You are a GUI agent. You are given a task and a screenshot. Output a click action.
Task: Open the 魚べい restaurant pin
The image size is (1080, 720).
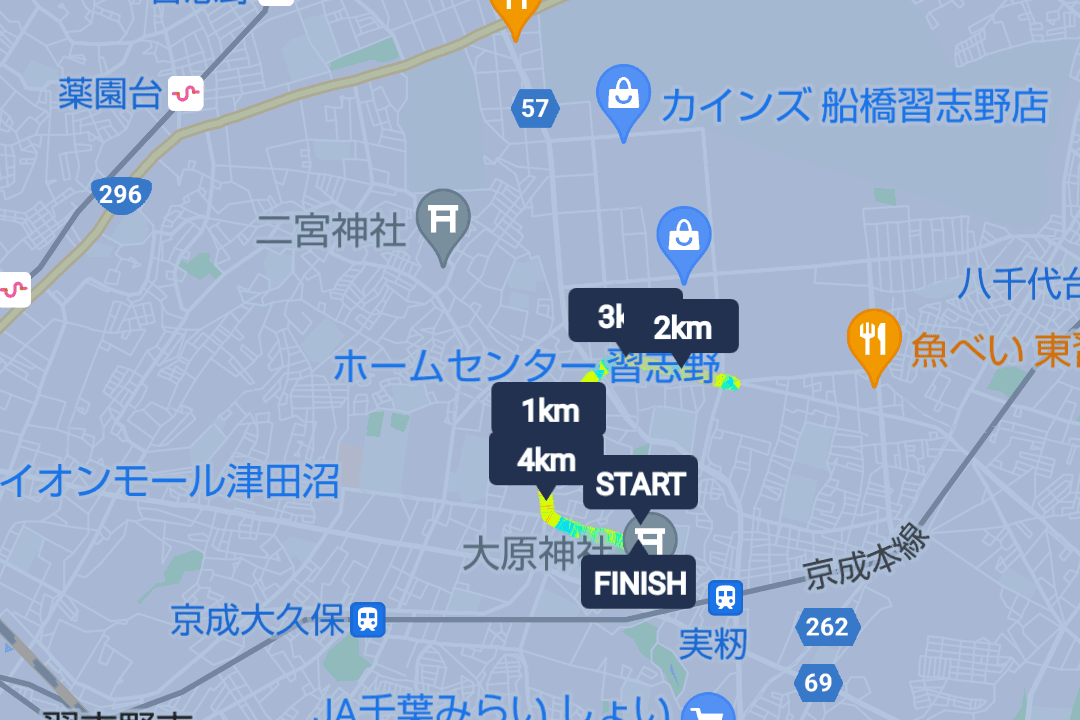(x=874, y=340)
